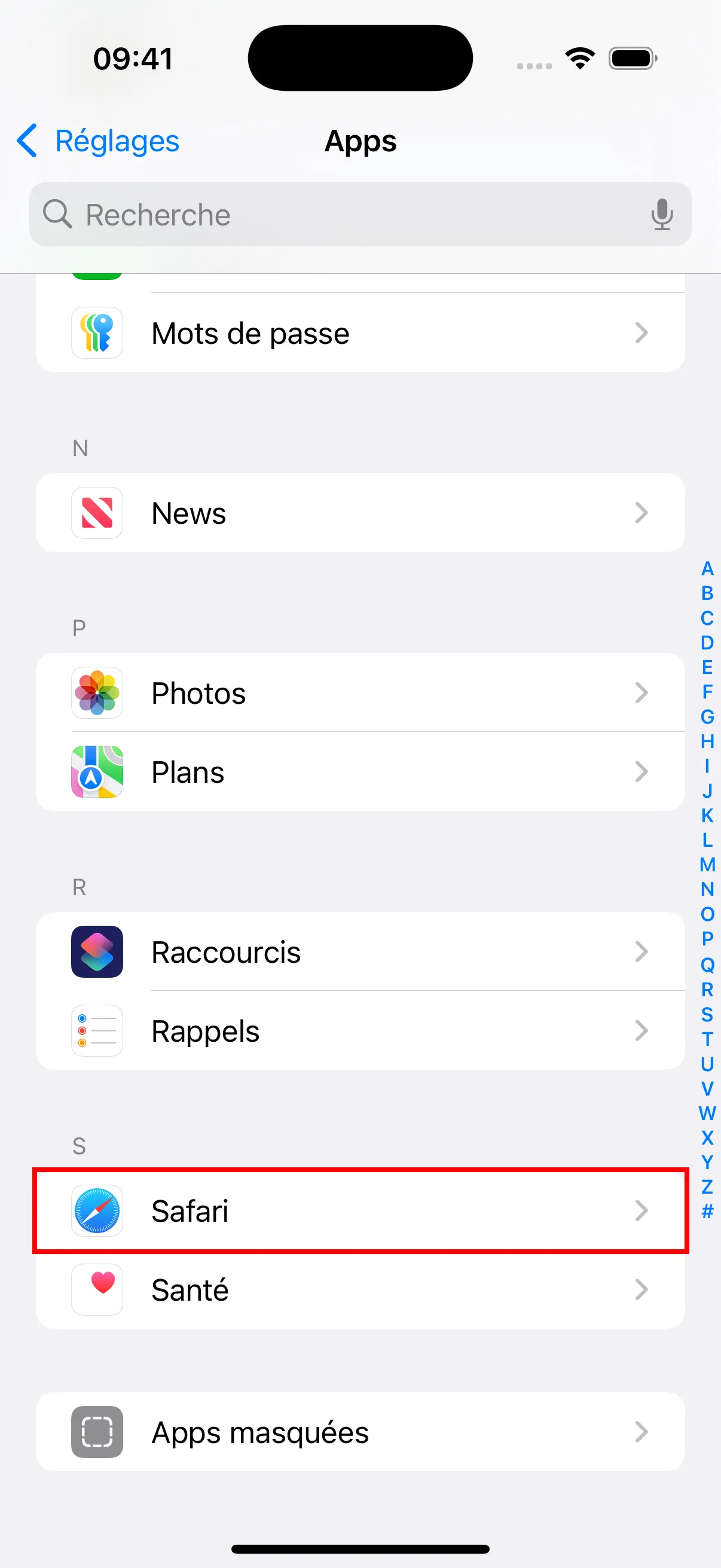Activate the microphone for dictation search
This screenshot has width=721, height=1568.
coord(662,215)
